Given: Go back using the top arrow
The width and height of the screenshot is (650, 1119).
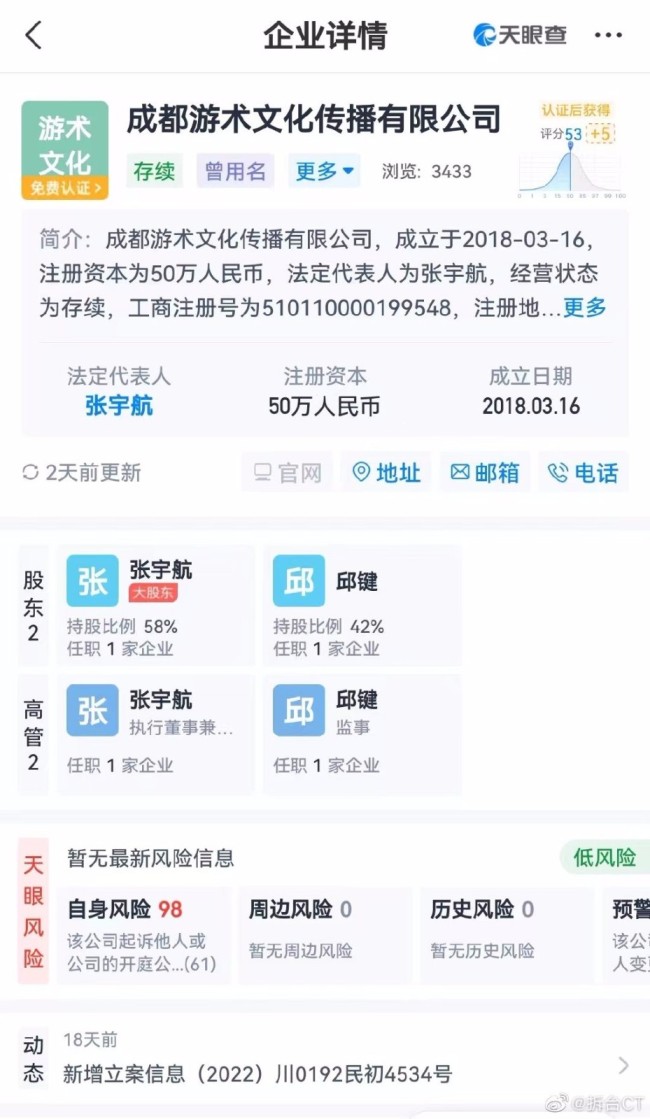Looking at the screenshot, I should pyautogui.click(x=34, y=35).
